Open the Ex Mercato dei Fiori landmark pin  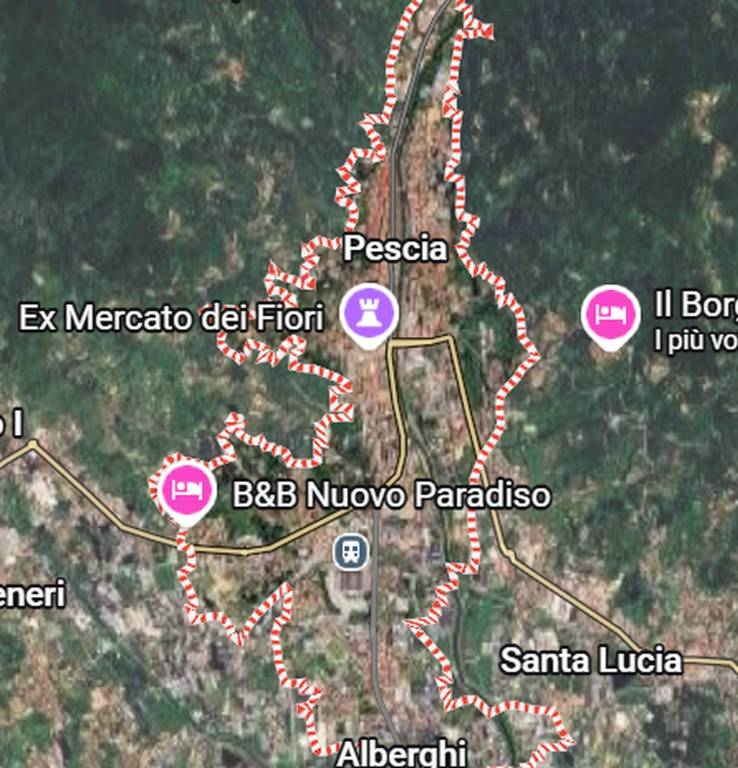point(370,314)
